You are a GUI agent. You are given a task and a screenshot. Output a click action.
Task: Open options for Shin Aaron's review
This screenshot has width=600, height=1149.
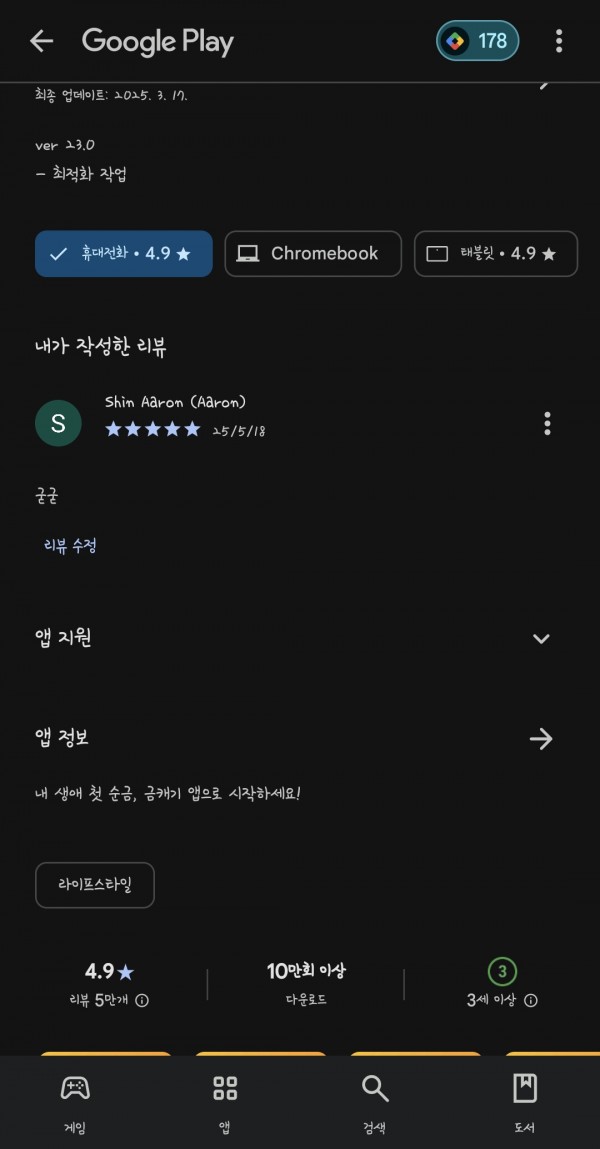547,424
